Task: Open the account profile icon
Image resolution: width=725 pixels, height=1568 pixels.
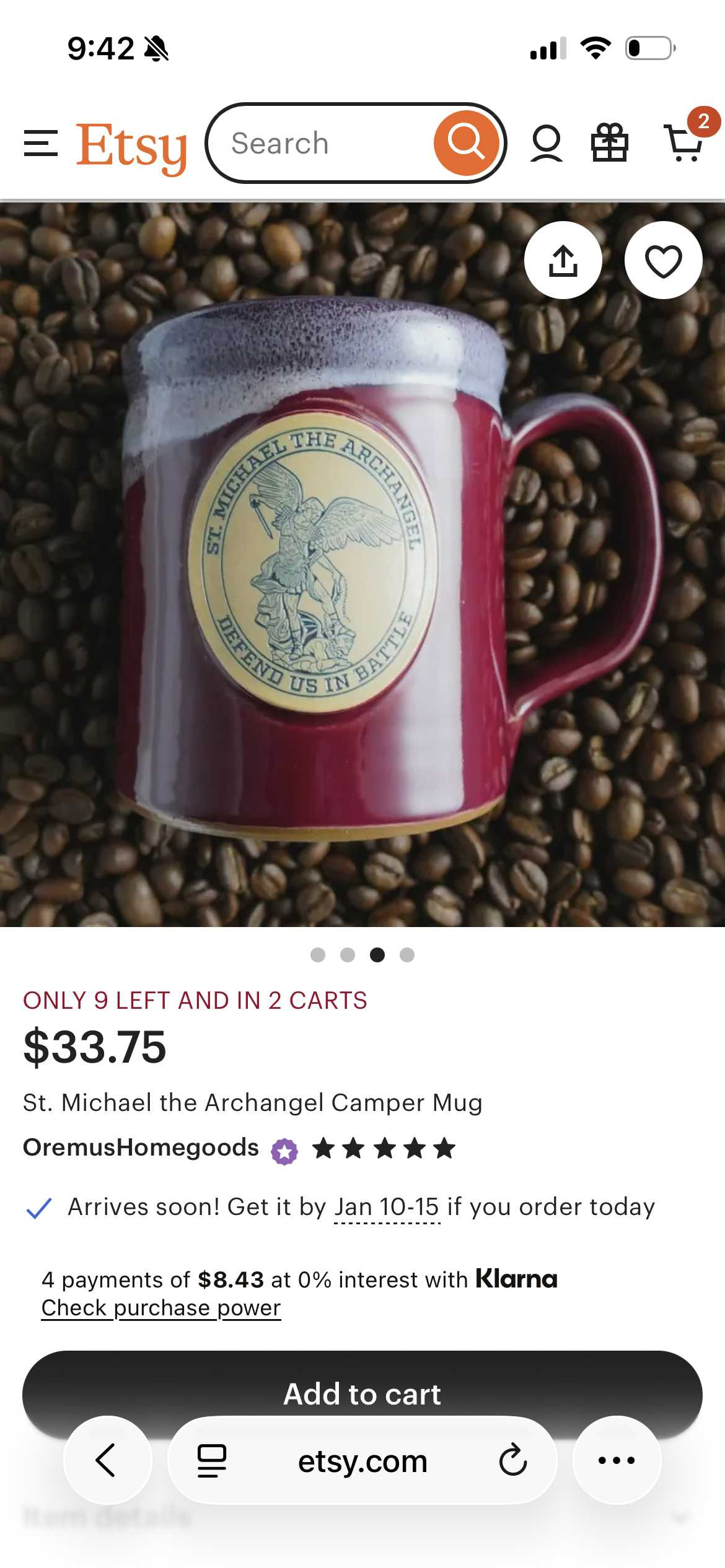Action: tap(547, 143)
